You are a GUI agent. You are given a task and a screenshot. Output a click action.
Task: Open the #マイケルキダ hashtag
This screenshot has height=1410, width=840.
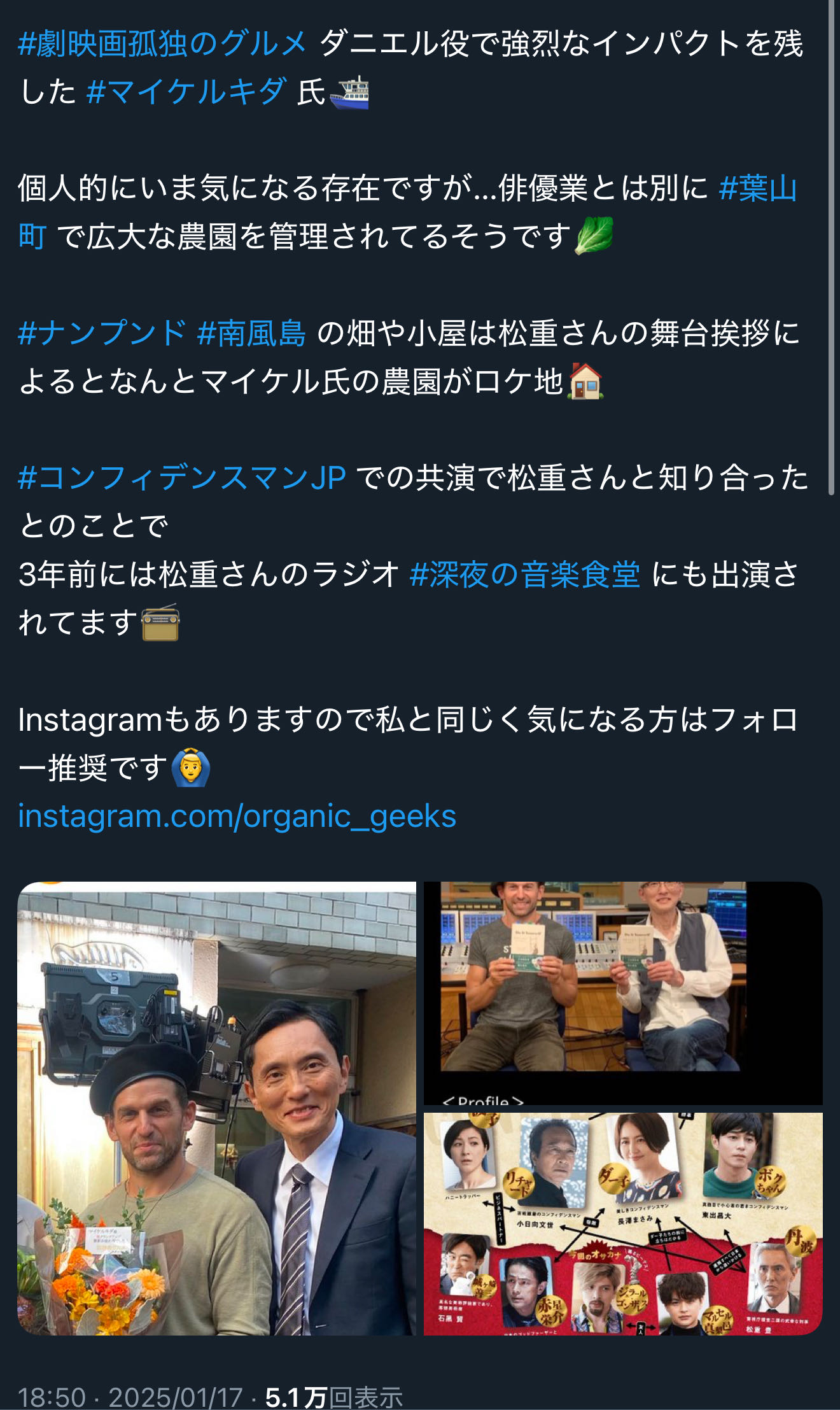[x=186, y=92]
